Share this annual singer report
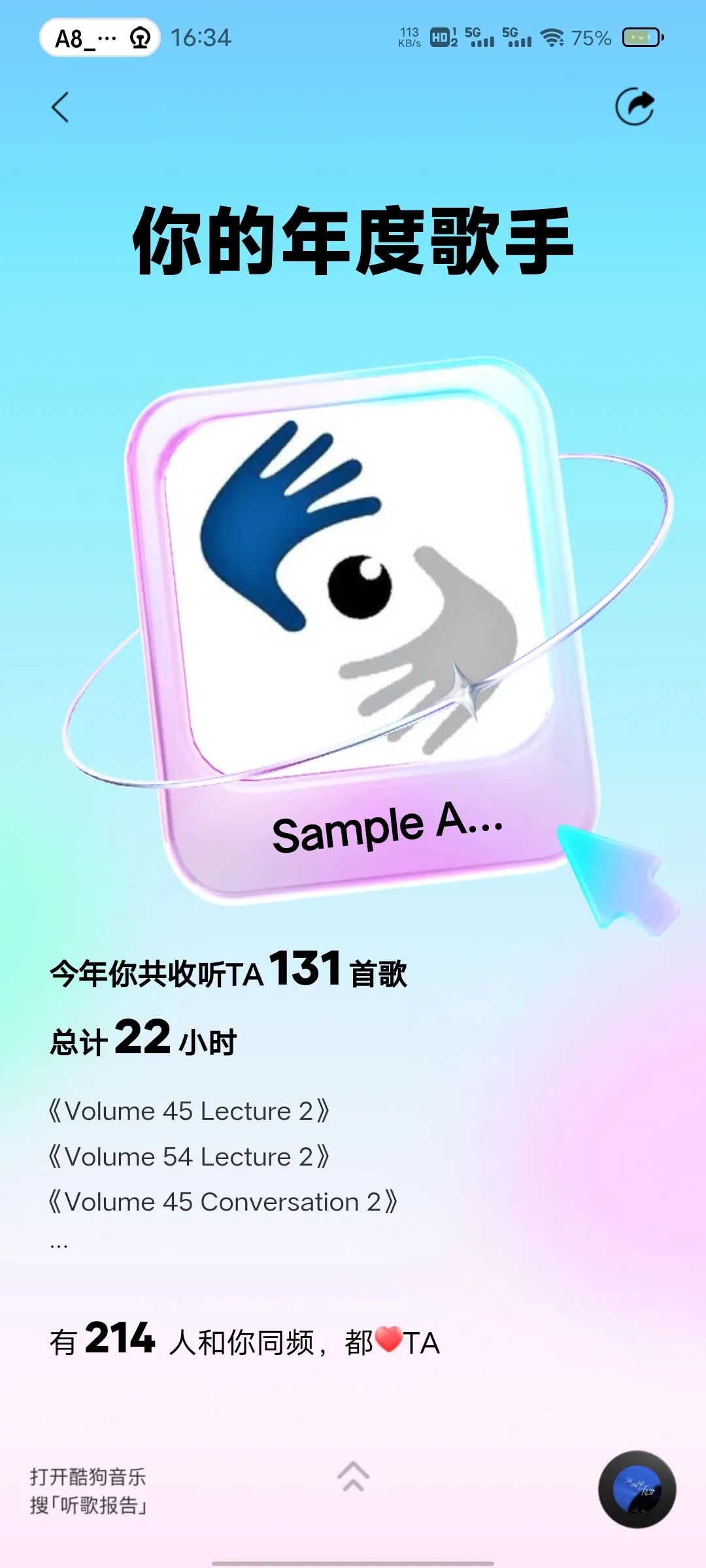The height and width of the screenshot is (1568, 706). (635, 106)
